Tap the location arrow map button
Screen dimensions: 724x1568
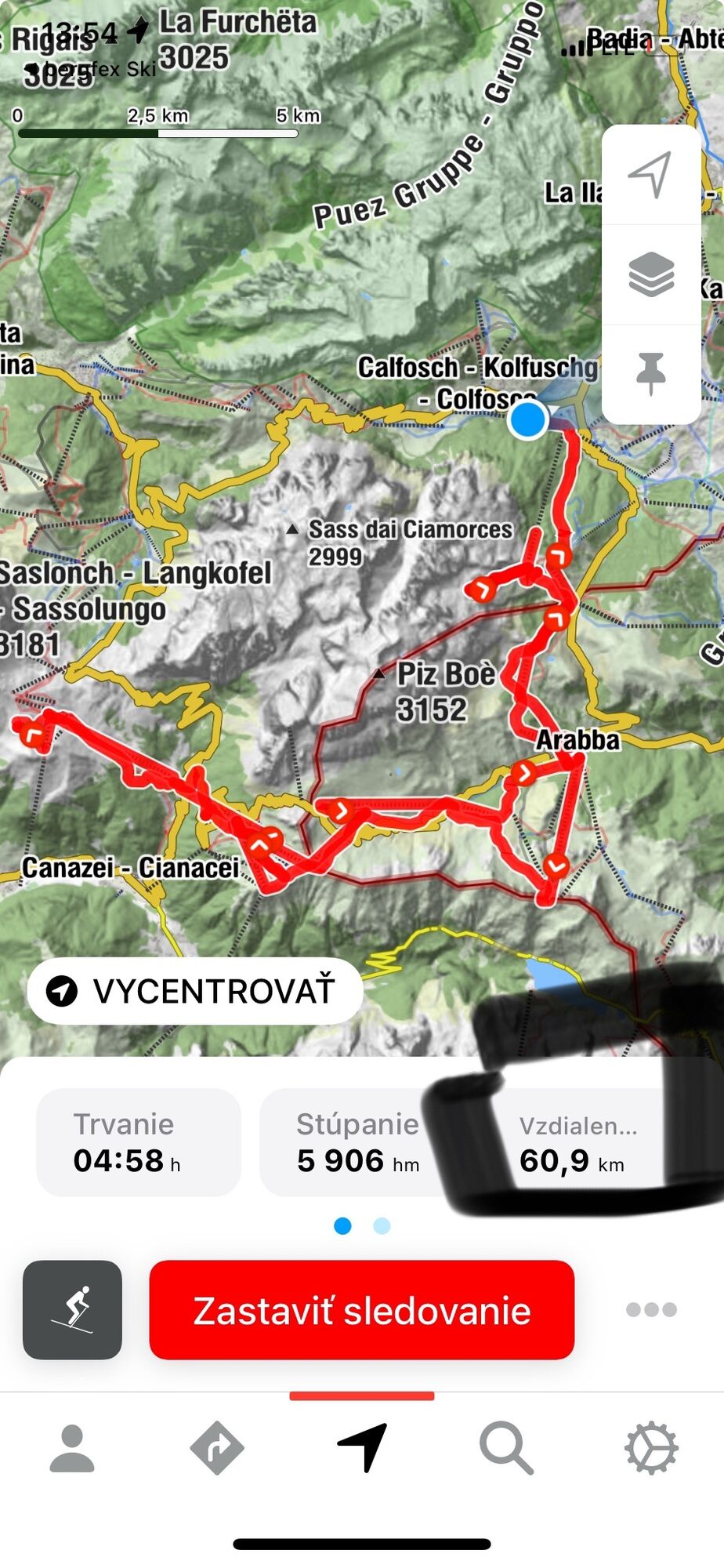tap(650, 174)
